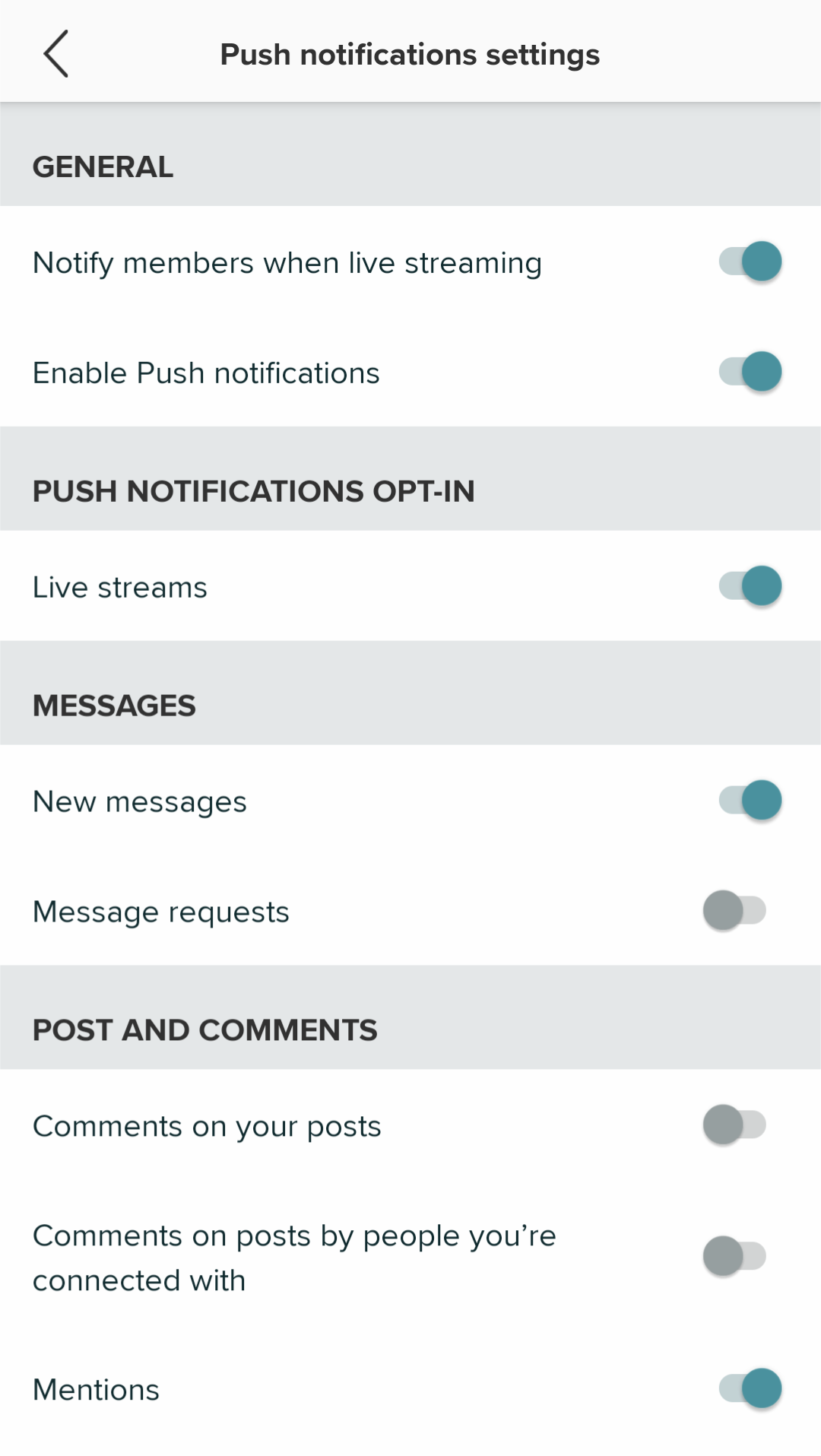The width and height of the screenshot is (821, 1456).
Task: Click the 'Push notifications settings' title
Action: [410, 53]
